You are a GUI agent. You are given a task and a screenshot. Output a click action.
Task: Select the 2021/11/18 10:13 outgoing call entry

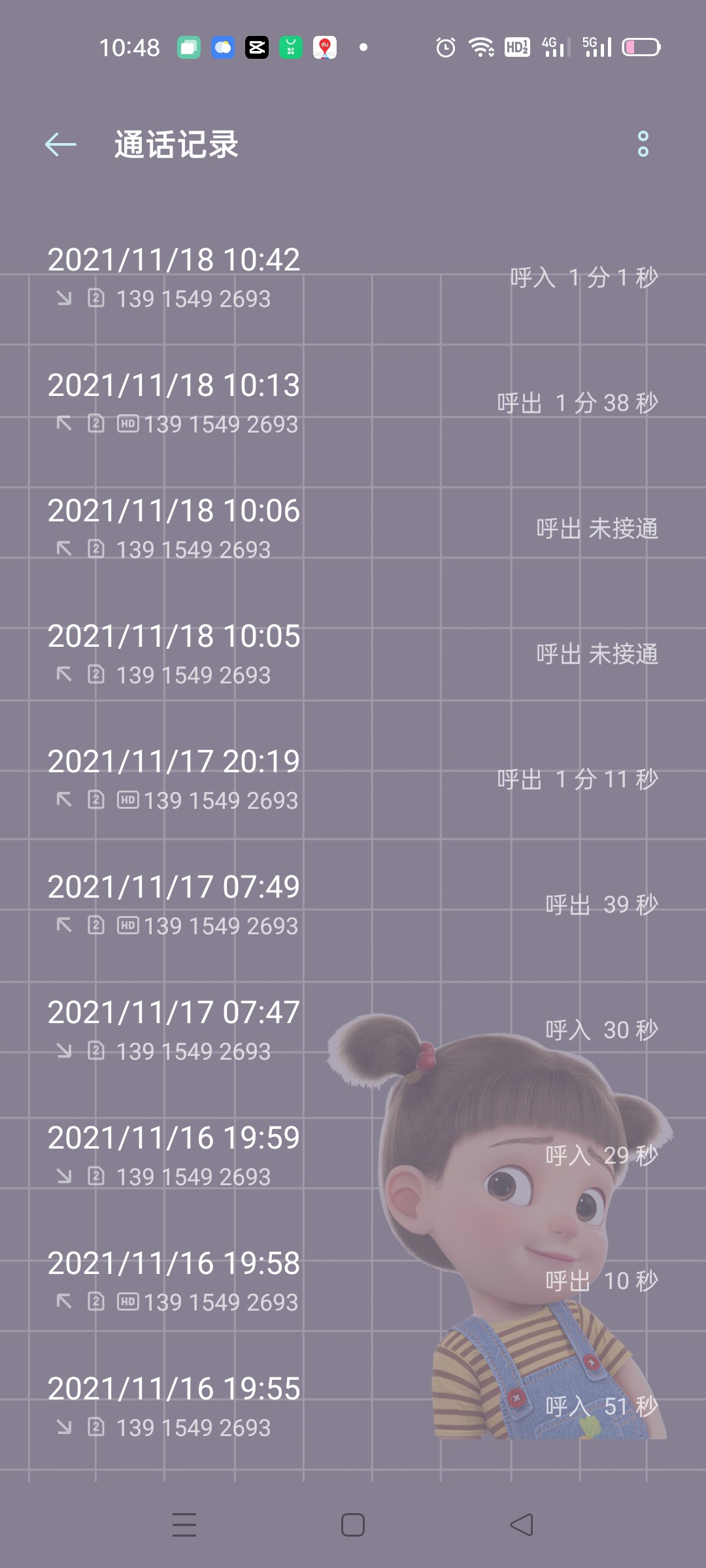click(353, 402)
